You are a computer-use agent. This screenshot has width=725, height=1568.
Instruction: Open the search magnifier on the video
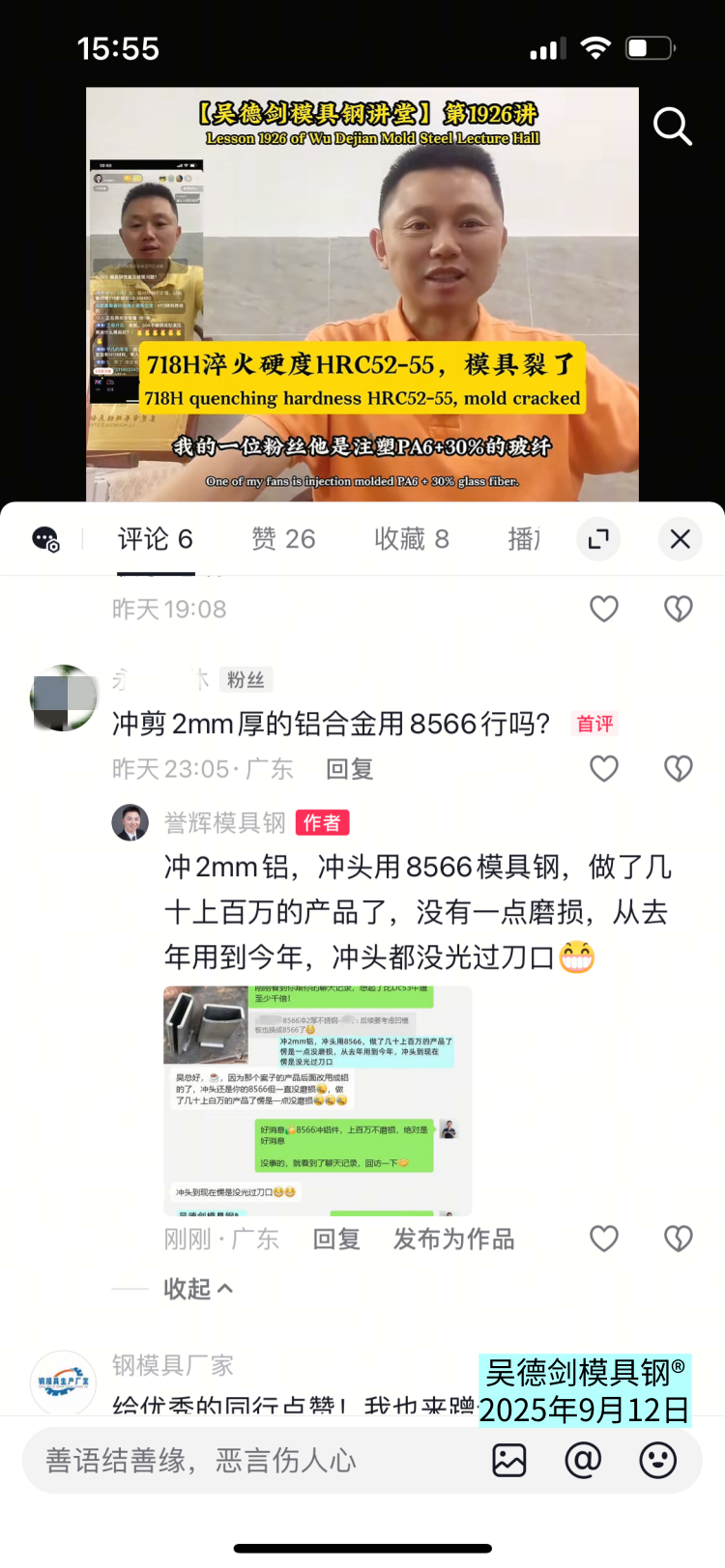point(672,127)
